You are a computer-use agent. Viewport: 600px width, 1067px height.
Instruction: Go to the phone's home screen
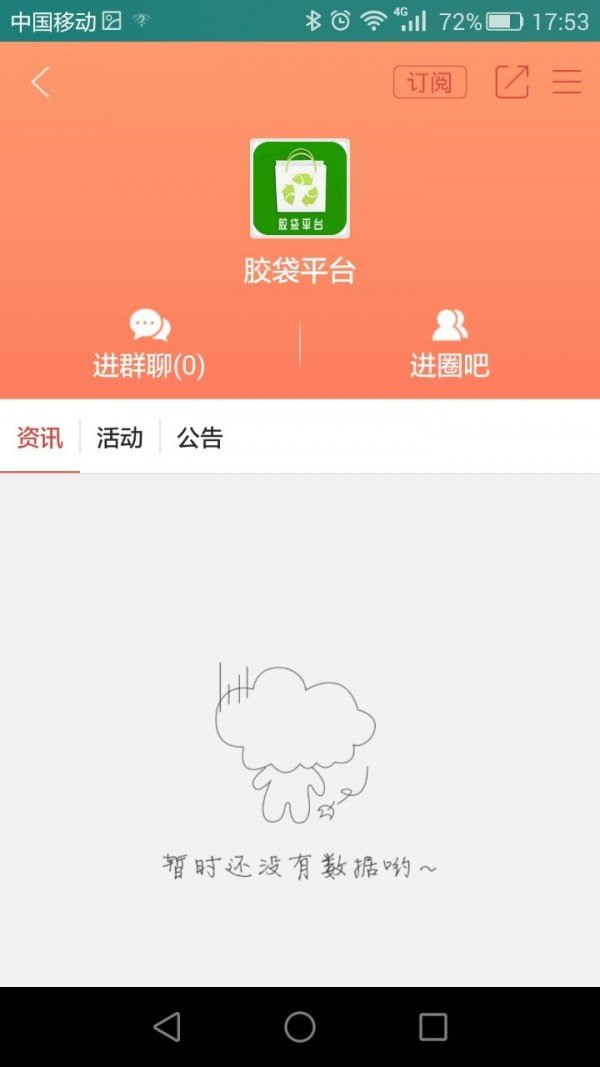click(x=300, y=1027)
